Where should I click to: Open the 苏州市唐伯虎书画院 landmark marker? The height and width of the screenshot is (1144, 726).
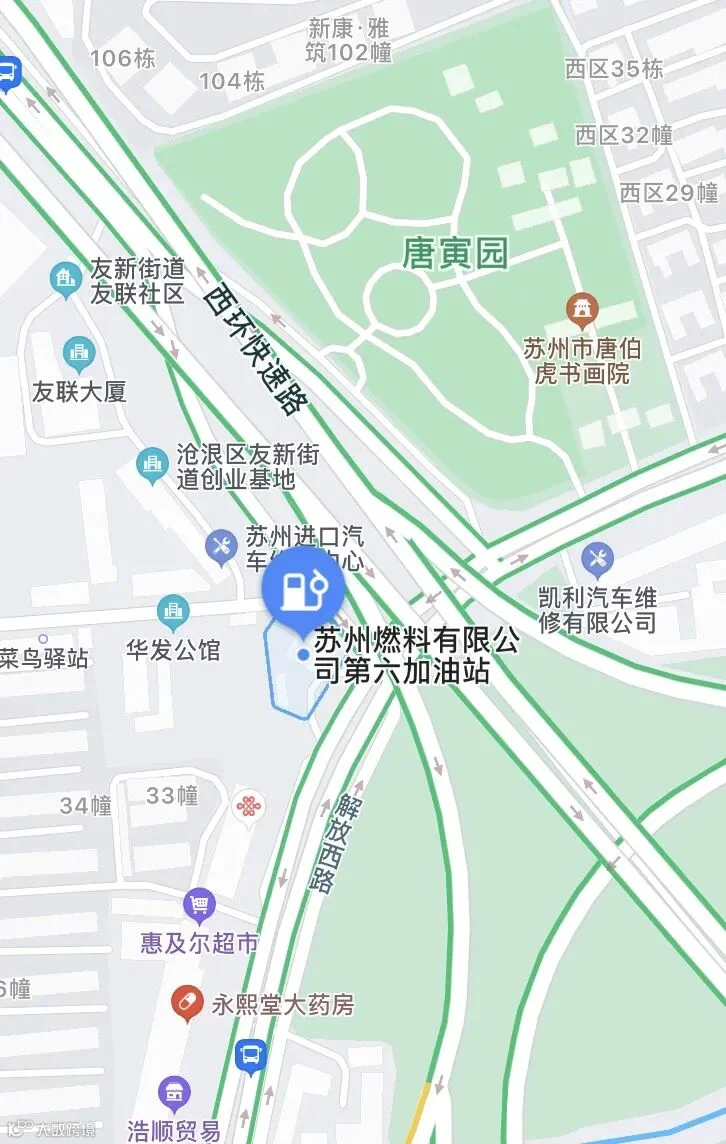582,311
